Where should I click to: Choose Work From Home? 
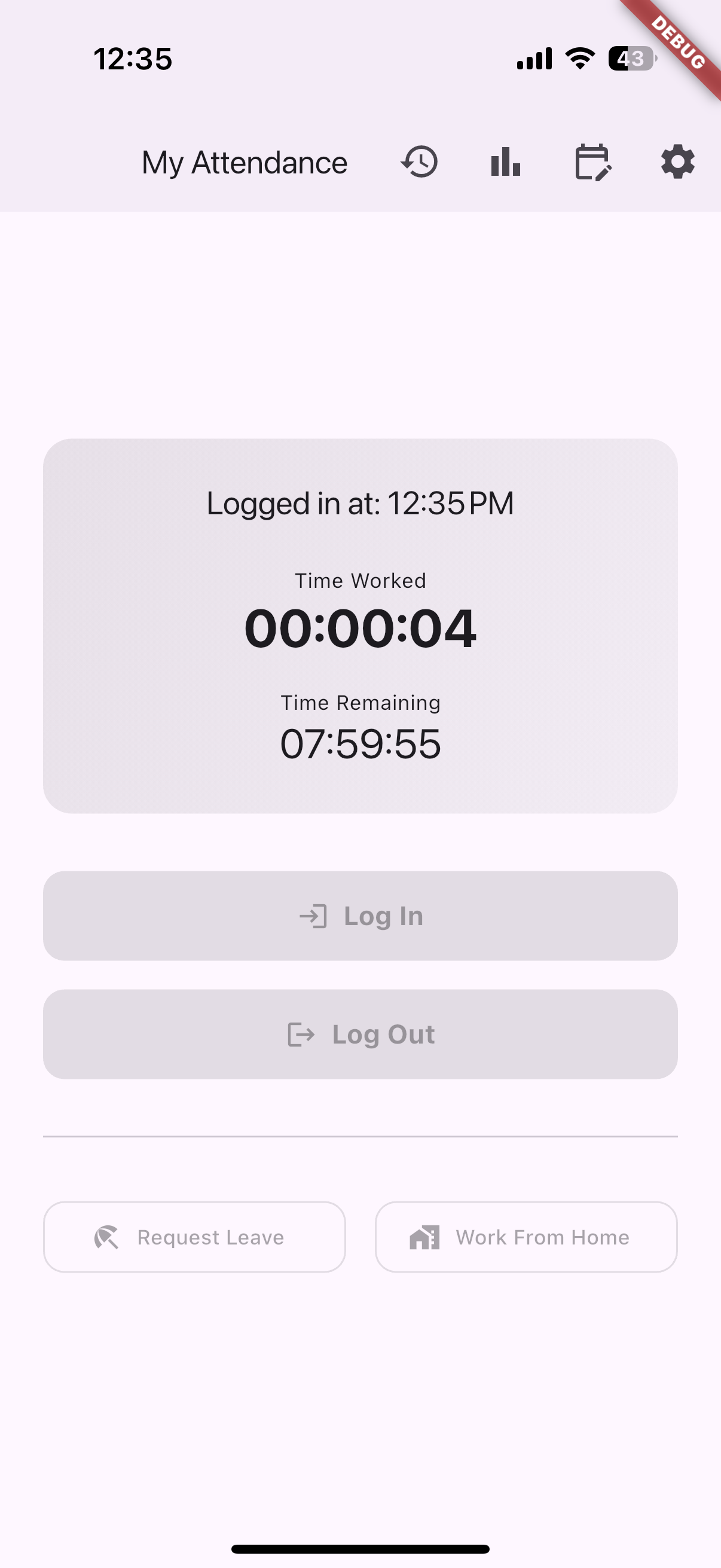point(526,1237)
